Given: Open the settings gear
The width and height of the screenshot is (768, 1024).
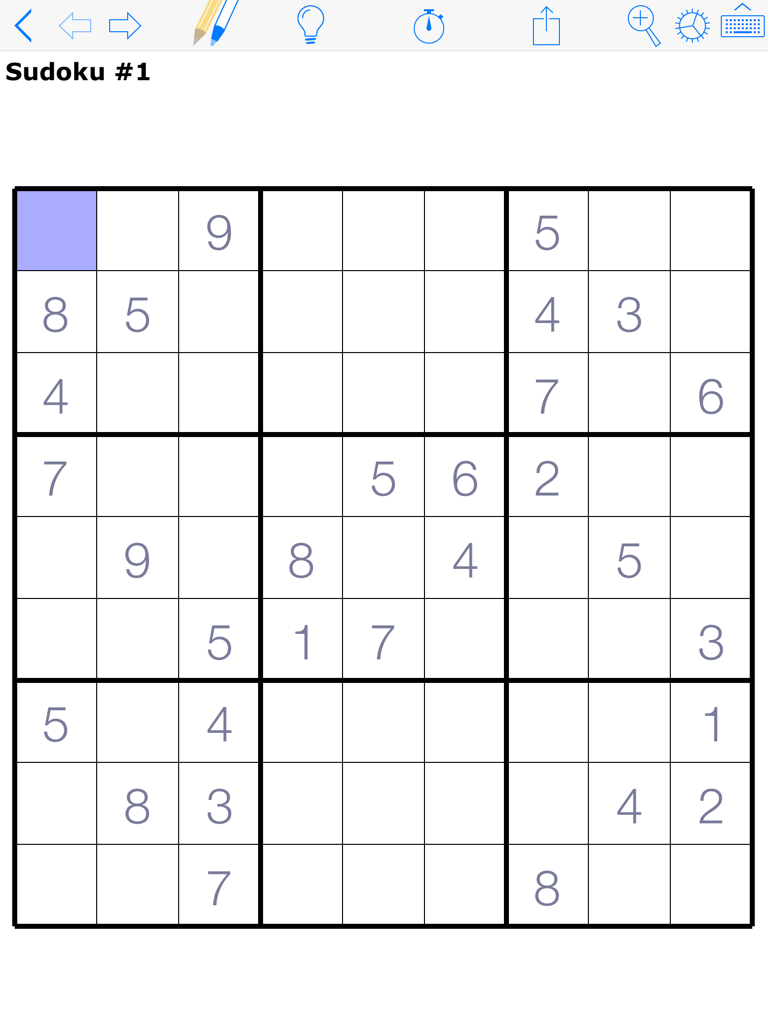Looking at the screenshot, I should (x=692, y=26).
